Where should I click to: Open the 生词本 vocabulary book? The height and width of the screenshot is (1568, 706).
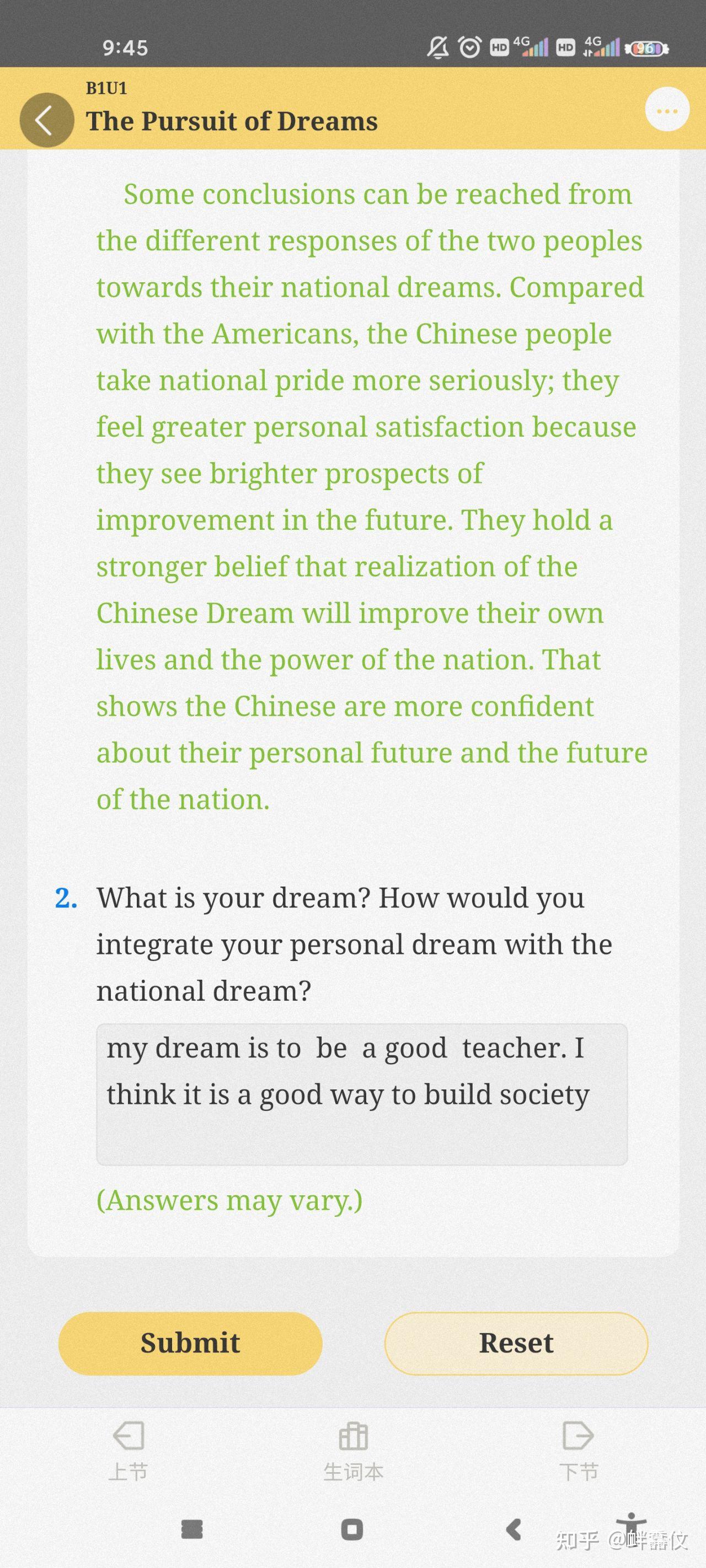354,1451
